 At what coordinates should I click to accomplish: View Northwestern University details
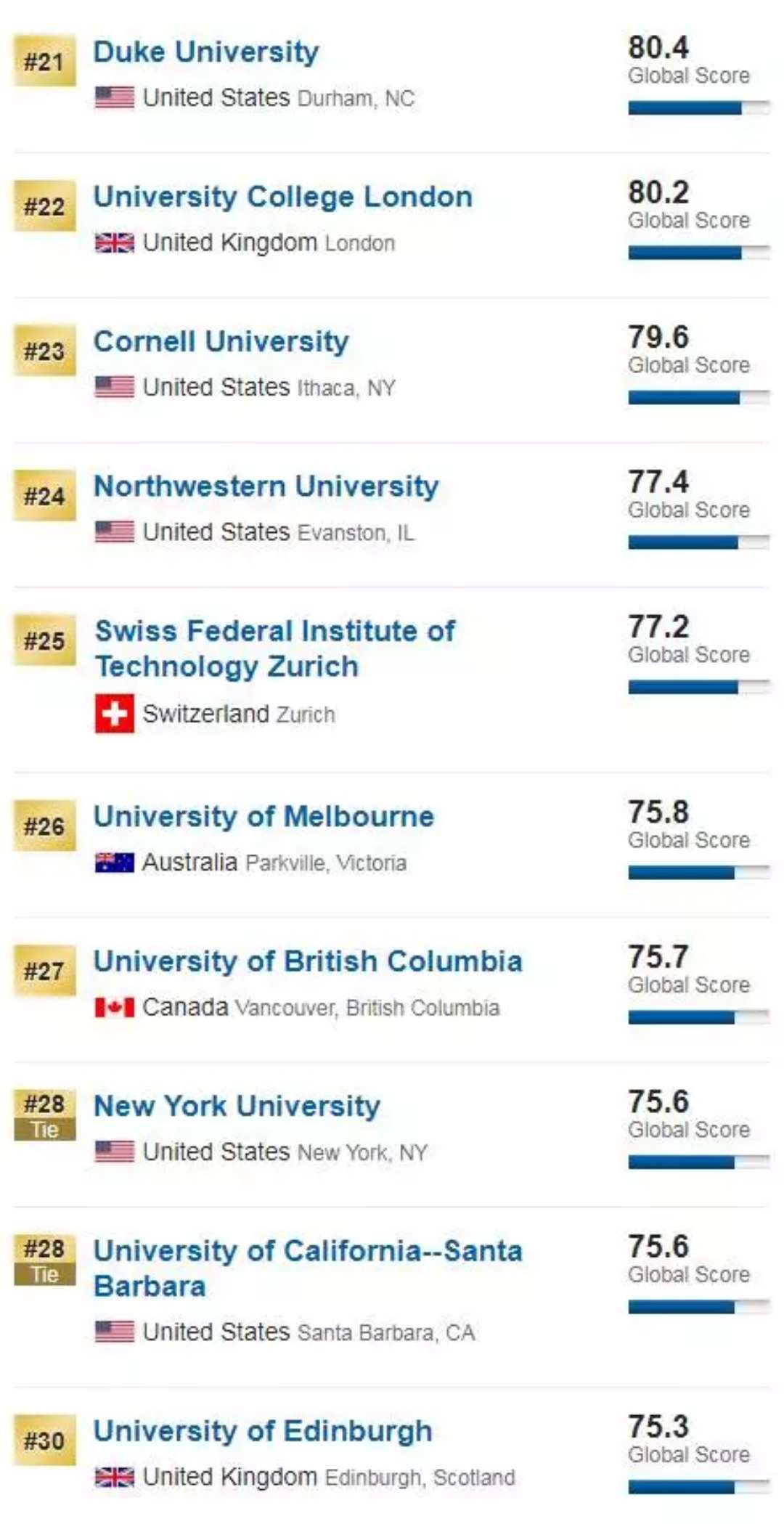click(266, 486)
